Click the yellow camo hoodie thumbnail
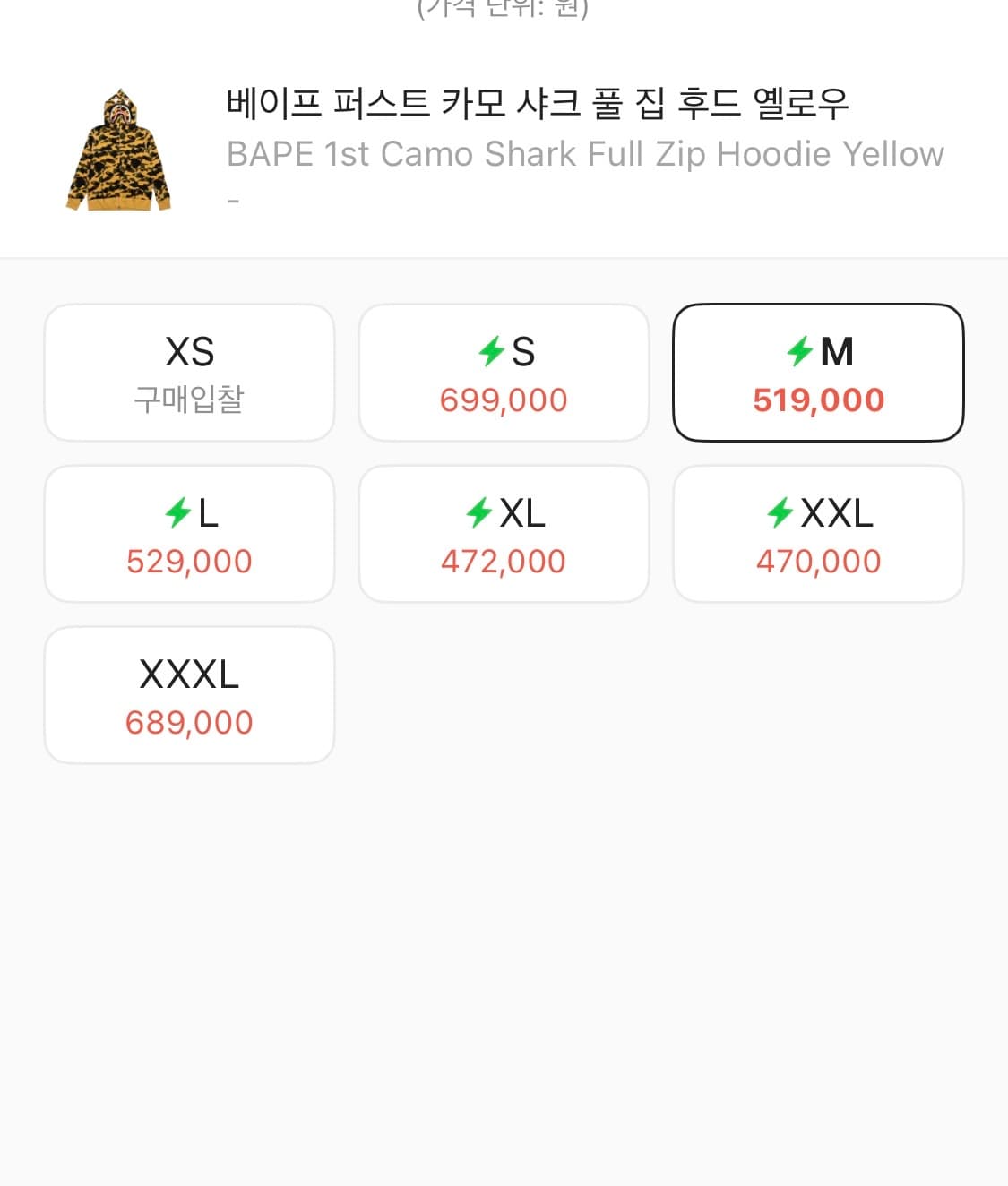Screen dimensions: 1008x1186 tap(117, 152)
